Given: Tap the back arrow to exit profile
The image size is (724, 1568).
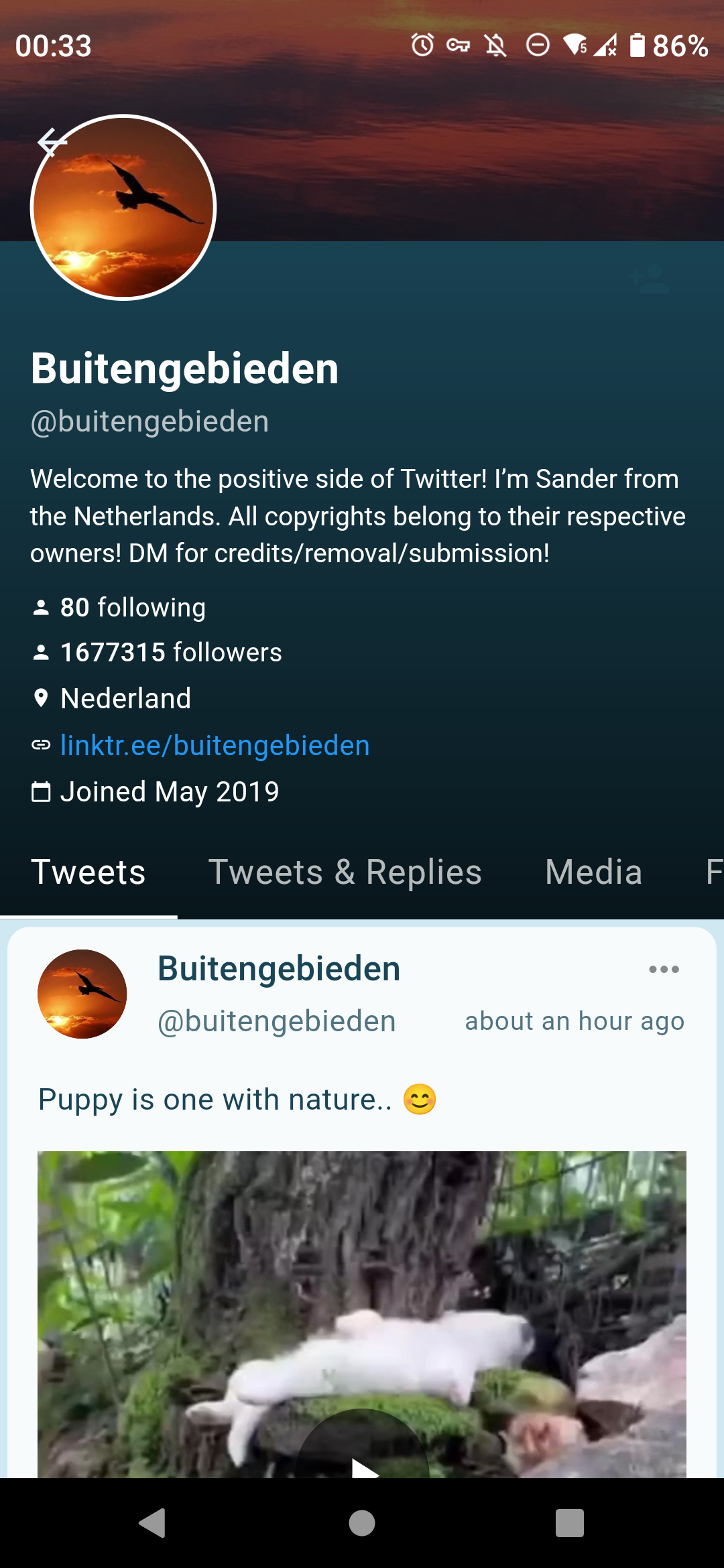Looking at the screenshot, I should coord(53,141).
